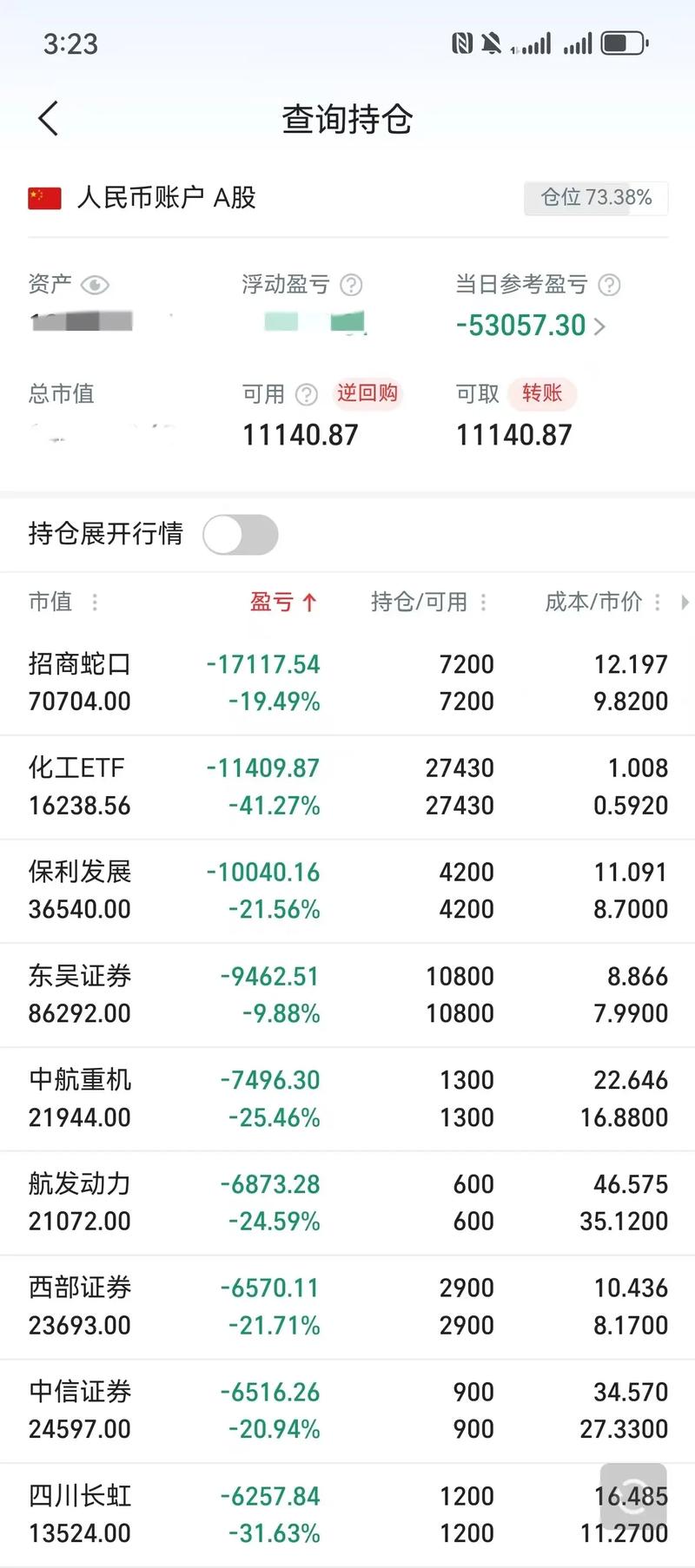
Task: Open the 市值 column options via three dots
Action: click(x=94, y=602)
